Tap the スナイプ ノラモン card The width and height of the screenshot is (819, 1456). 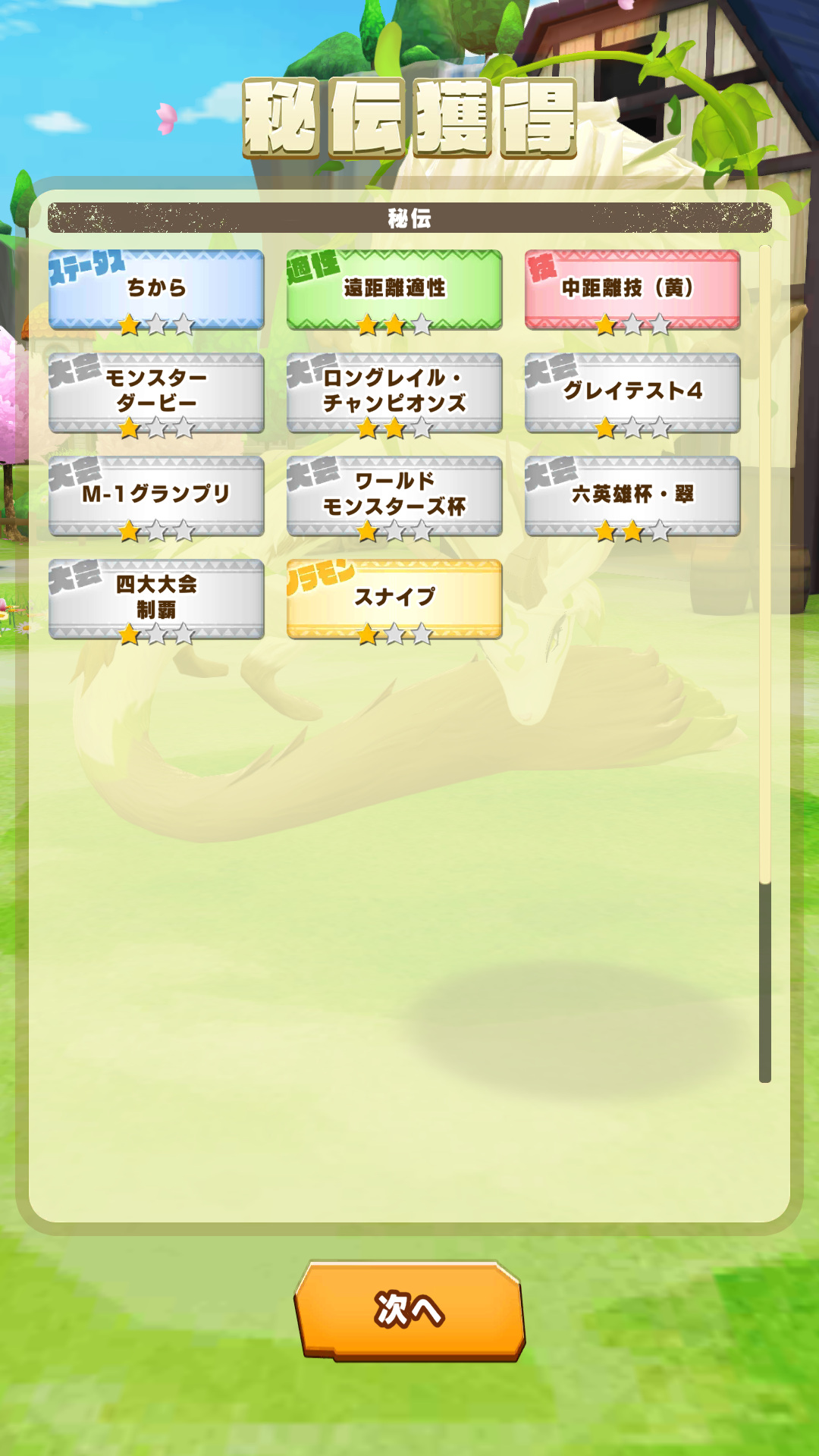(x=394, y=599)
